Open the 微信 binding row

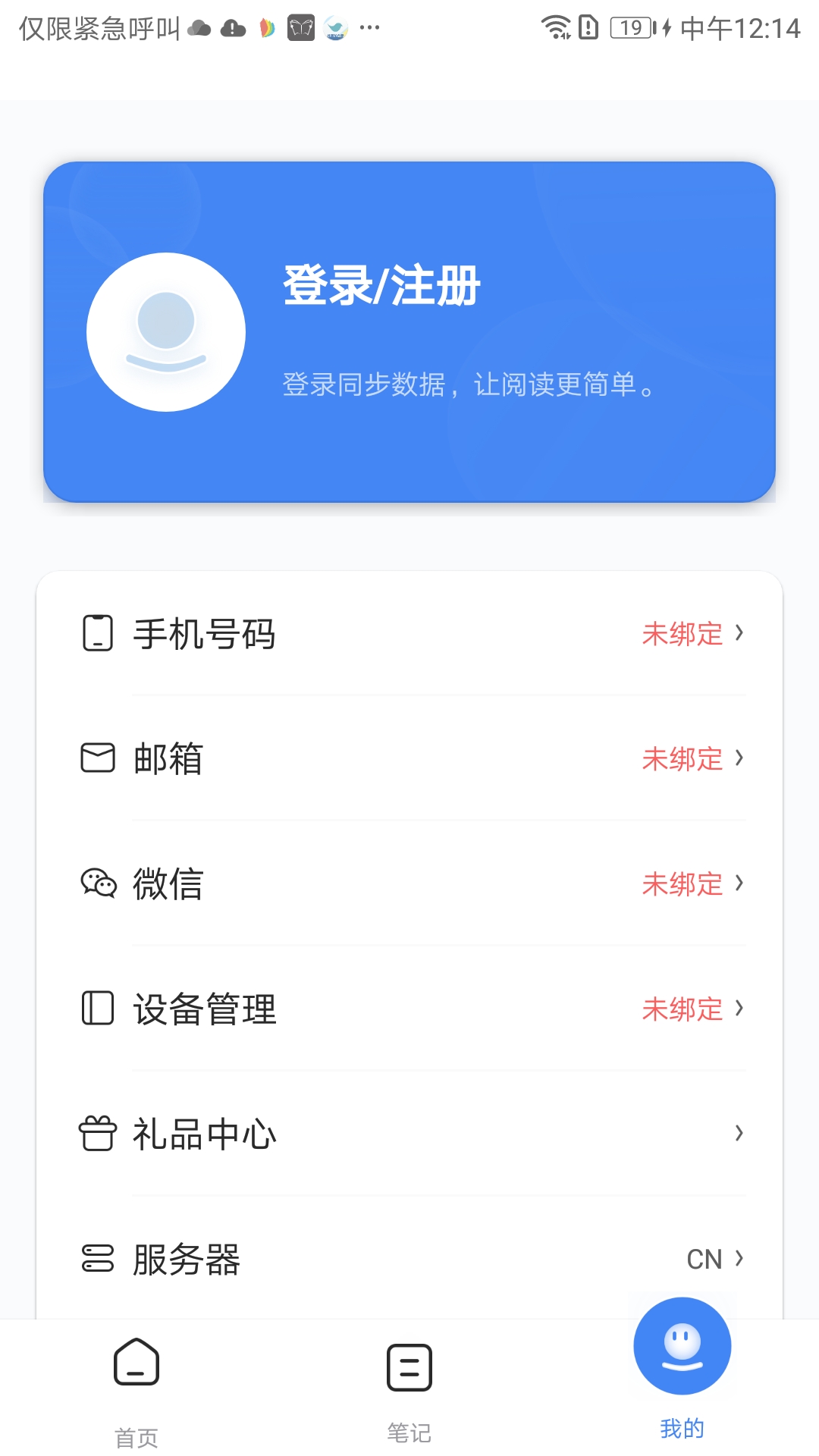point(409,883)
